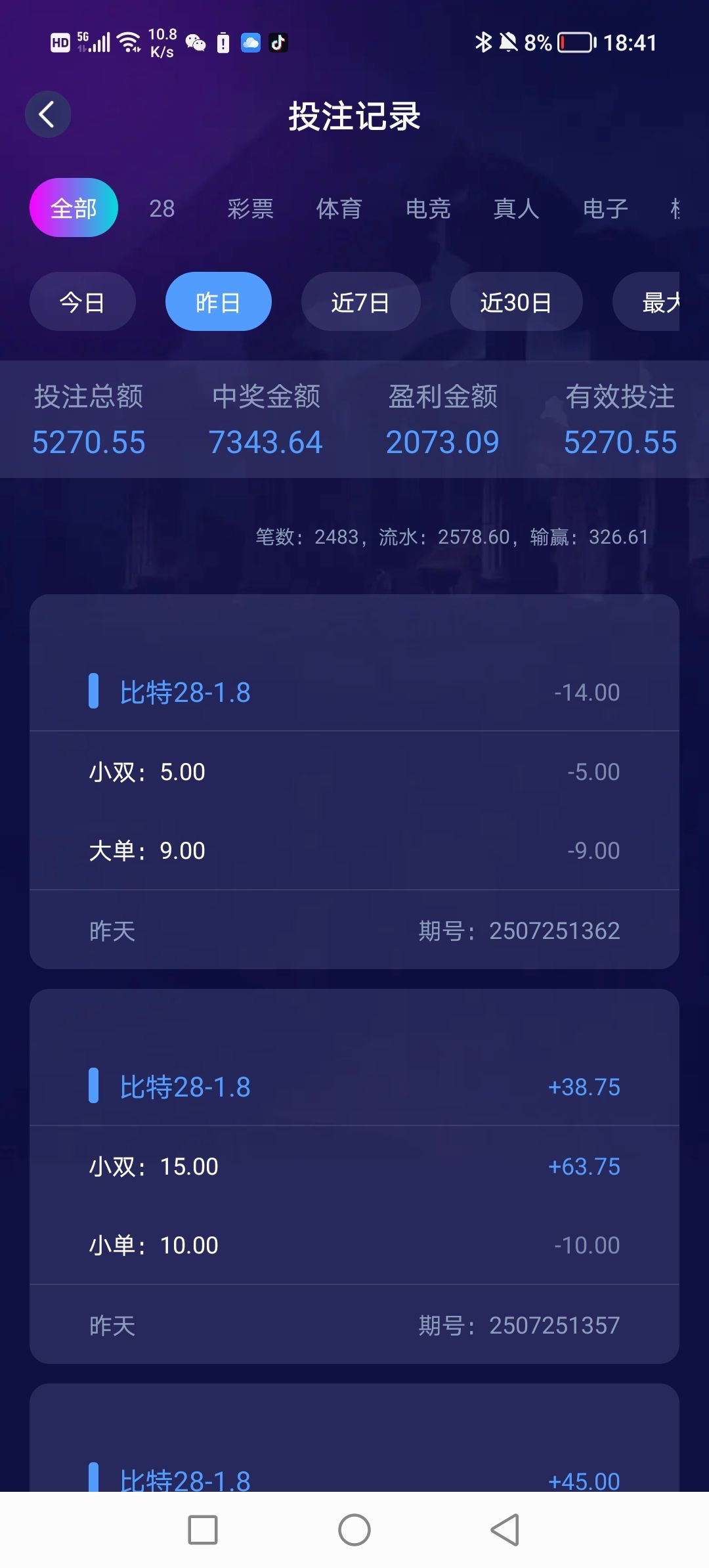Open the 体育 category tab
Viewport: 709px width, 1568px height.
(x=339, y=209)
